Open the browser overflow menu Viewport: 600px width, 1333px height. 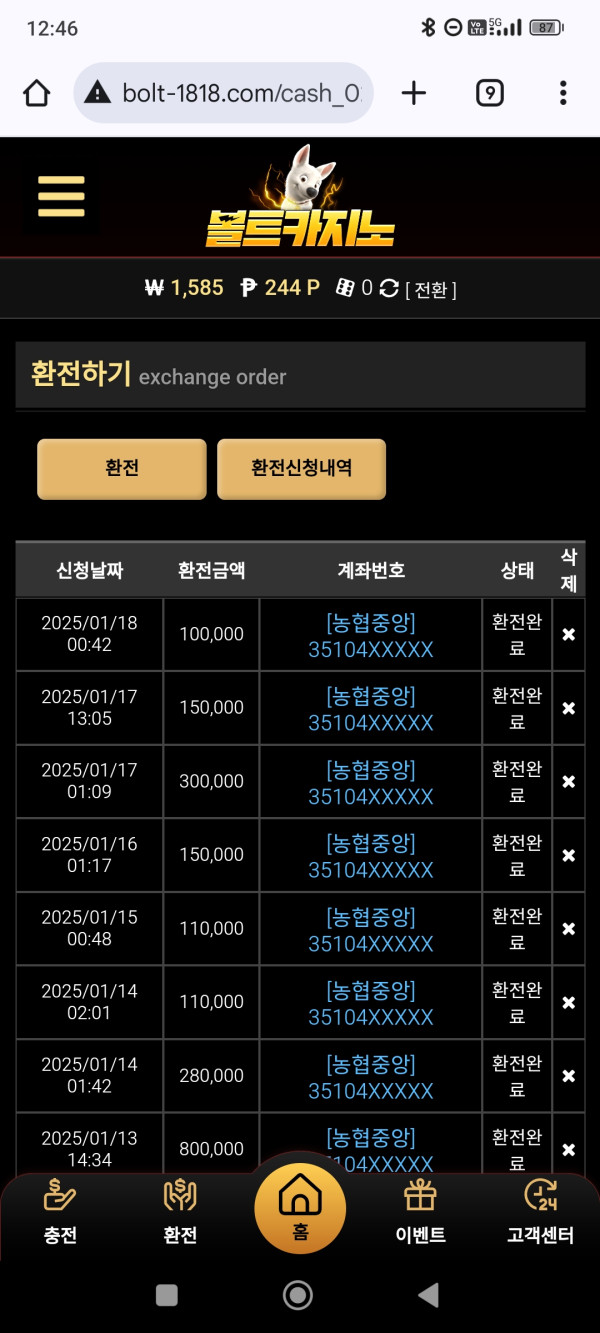563,94
